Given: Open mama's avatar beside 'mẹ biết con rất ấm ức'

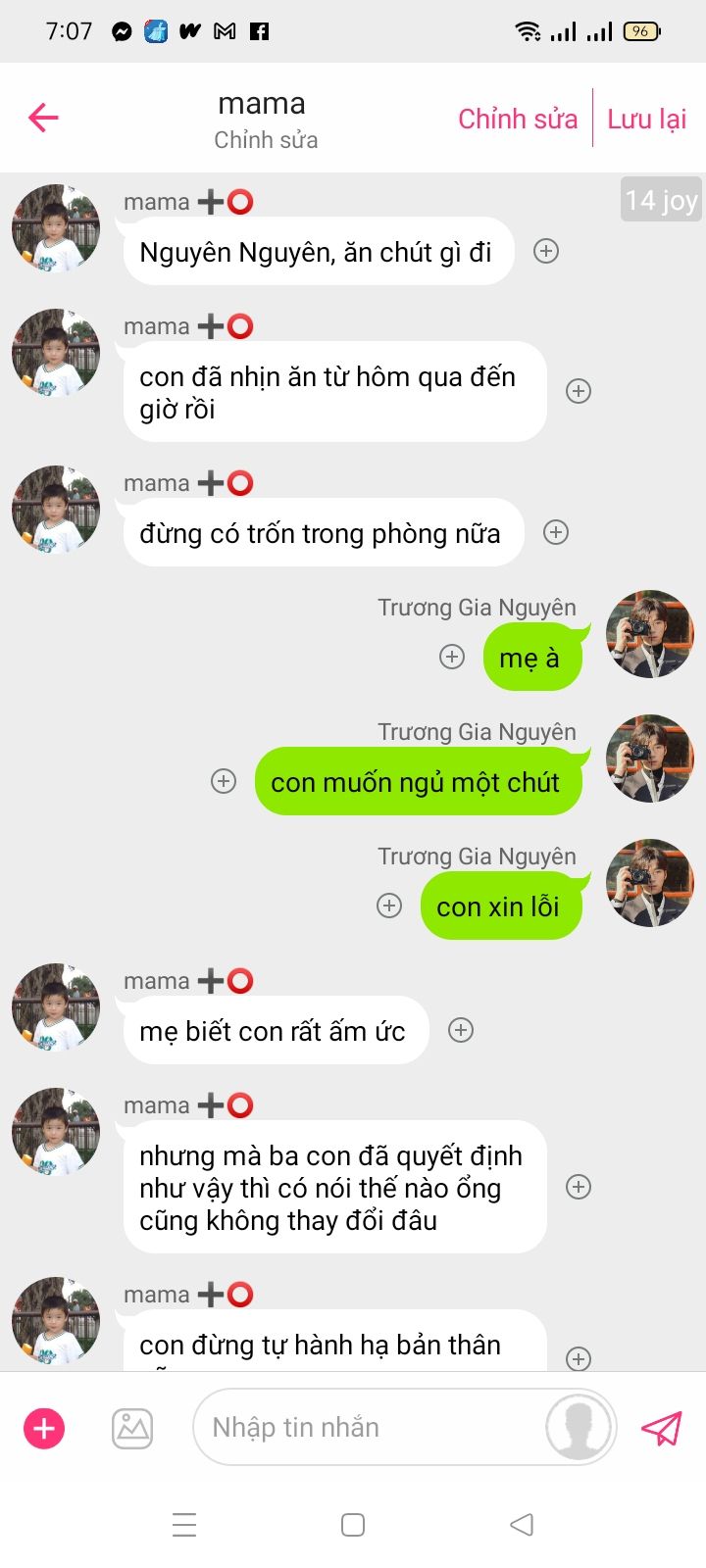Looking at the screenshot, I should pyautogui.click(x=56, y=1007).
